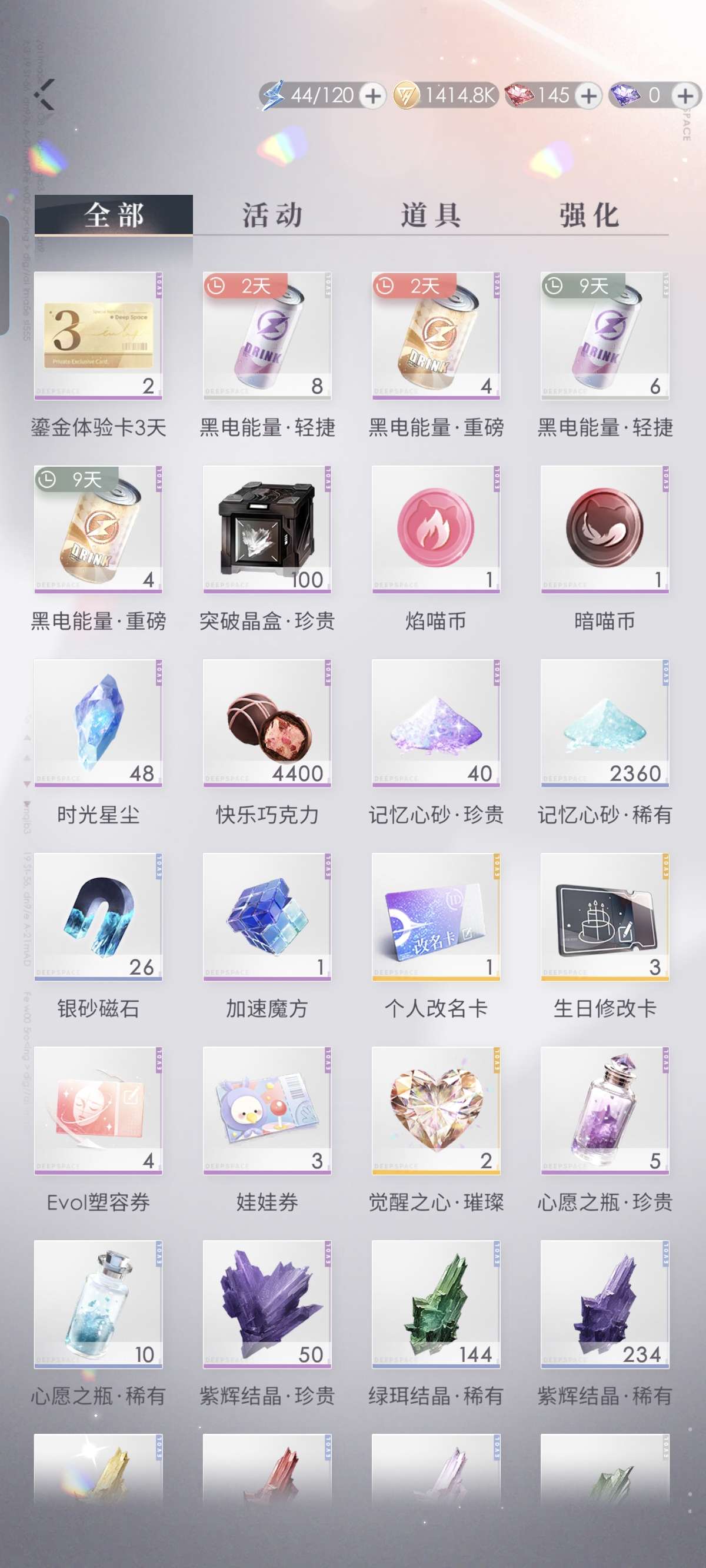
Task: Tap the 个人改名卡 item
Action: pyautogui.click(x=436, y=916)
